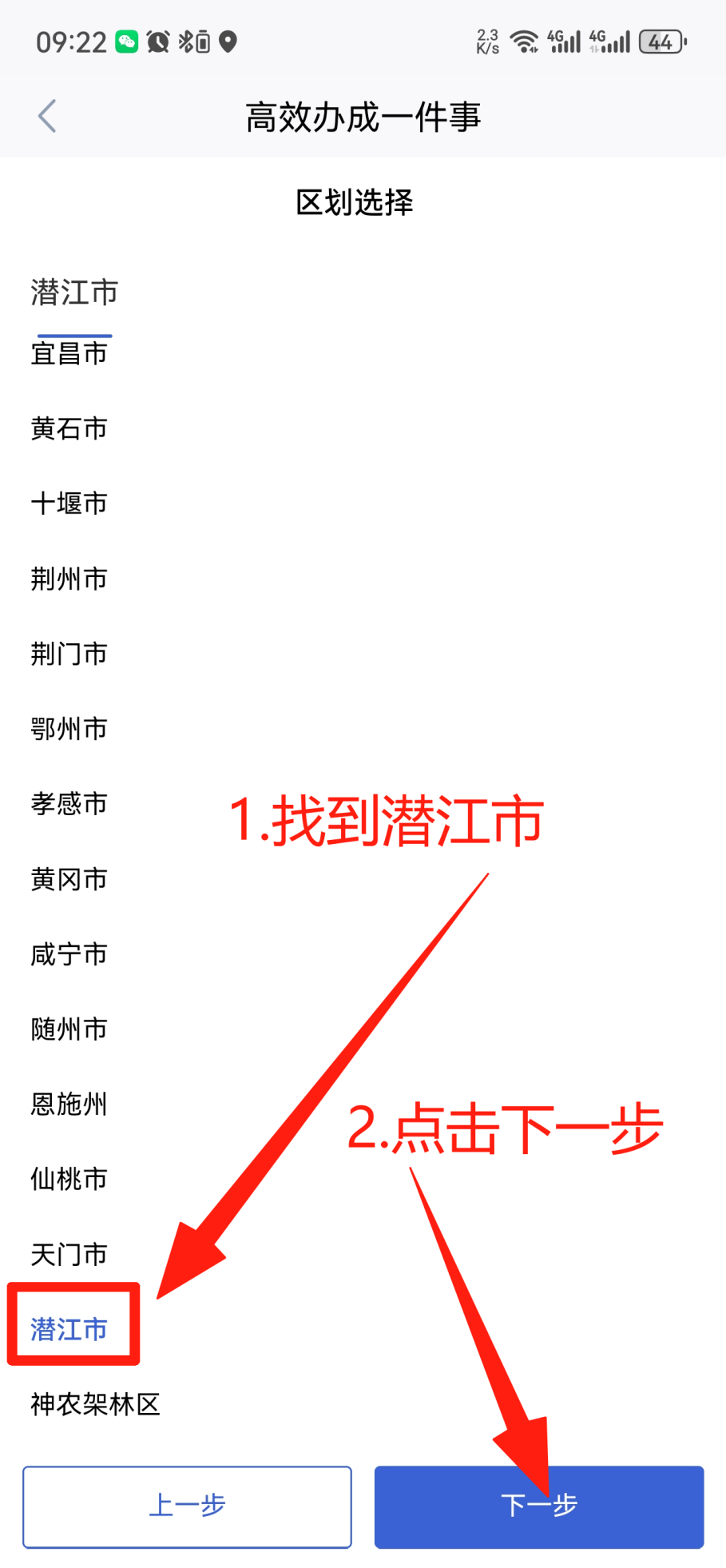Screen dimensions: 726x1568
Task: Select 随州市 in the list
Action: click(x=69, y=1029)
